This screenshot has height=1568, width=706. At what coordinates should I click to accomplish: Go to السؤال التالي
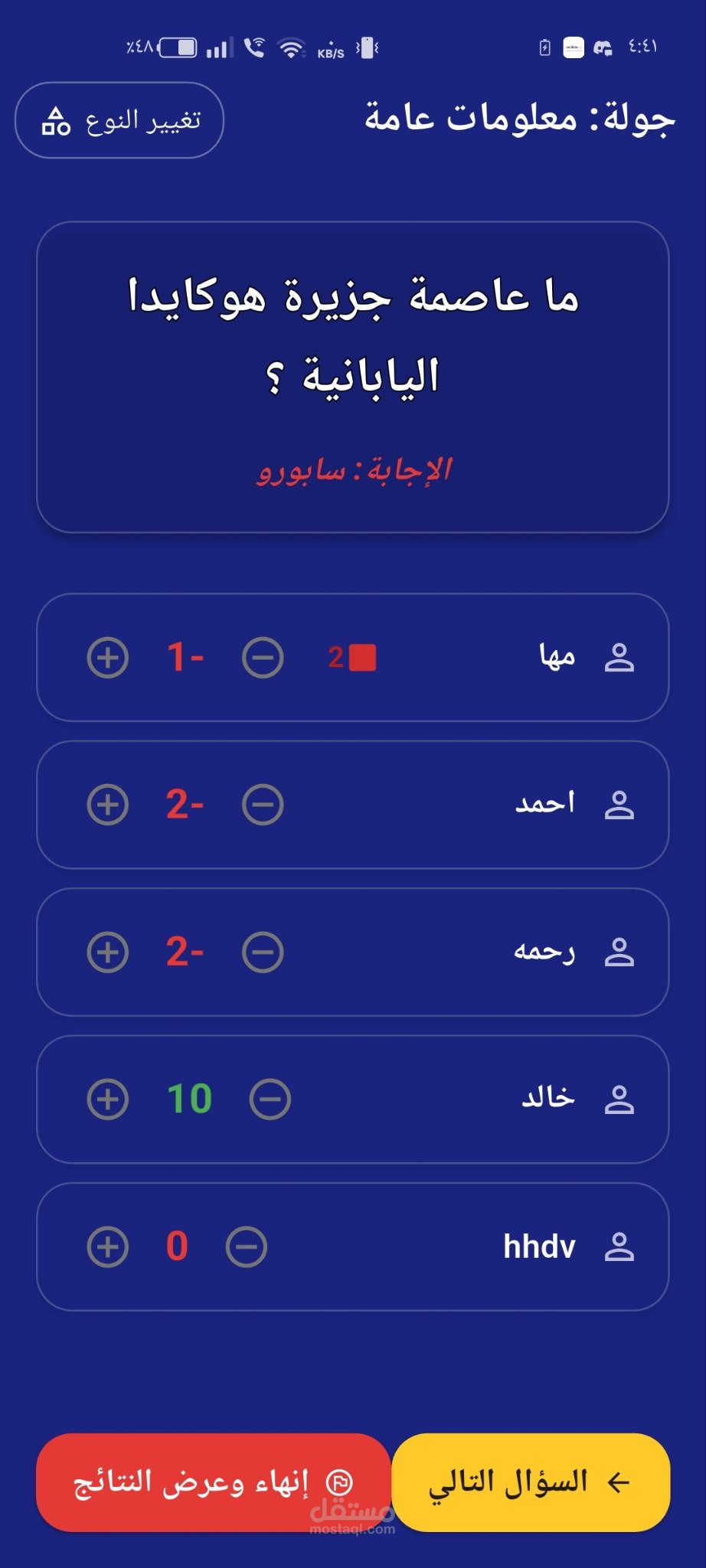coord(531,1482)
